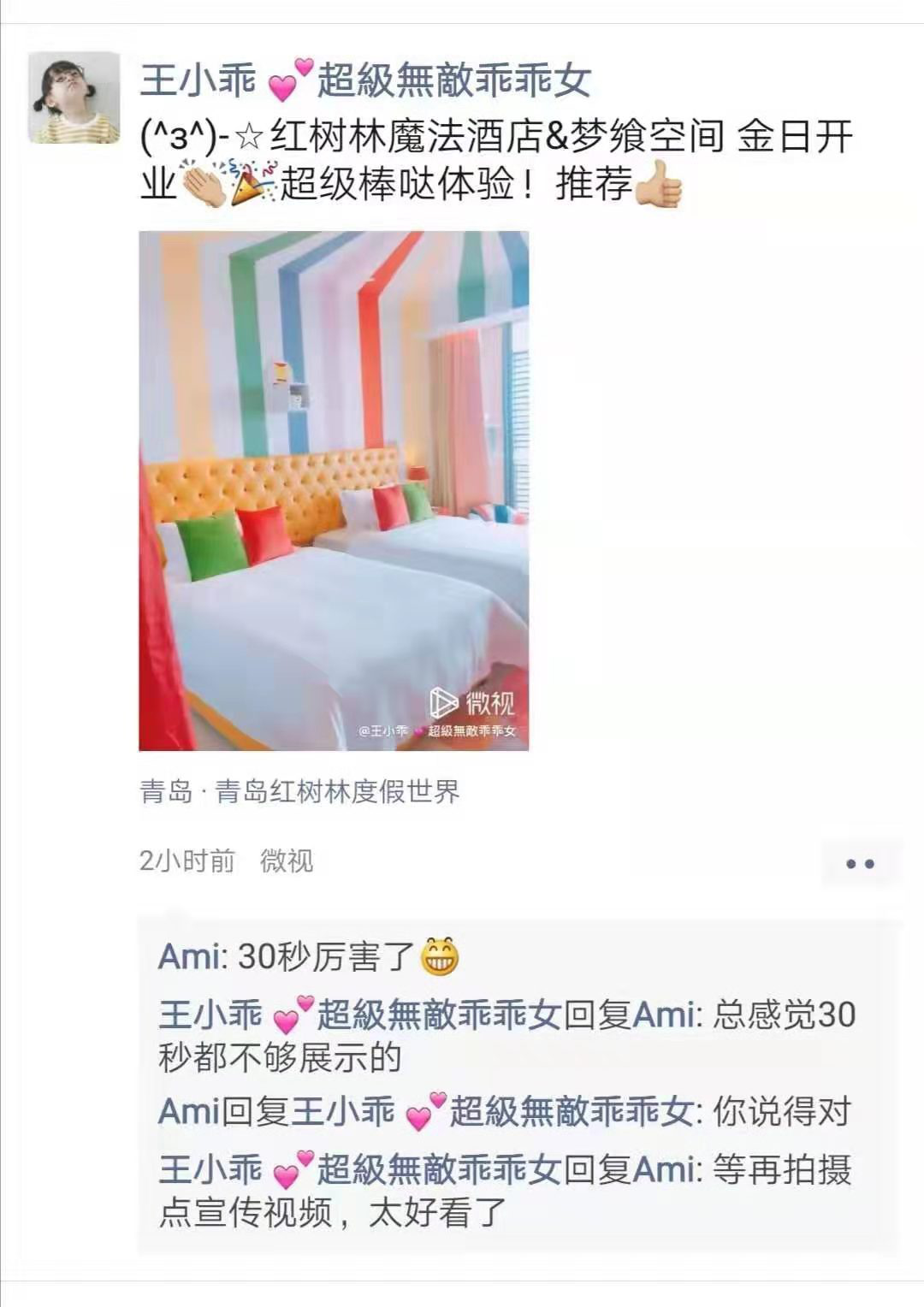
Task: Tap the poster name 王小乖 超級無敵乖乖女
Action: (x=365, y=81)
